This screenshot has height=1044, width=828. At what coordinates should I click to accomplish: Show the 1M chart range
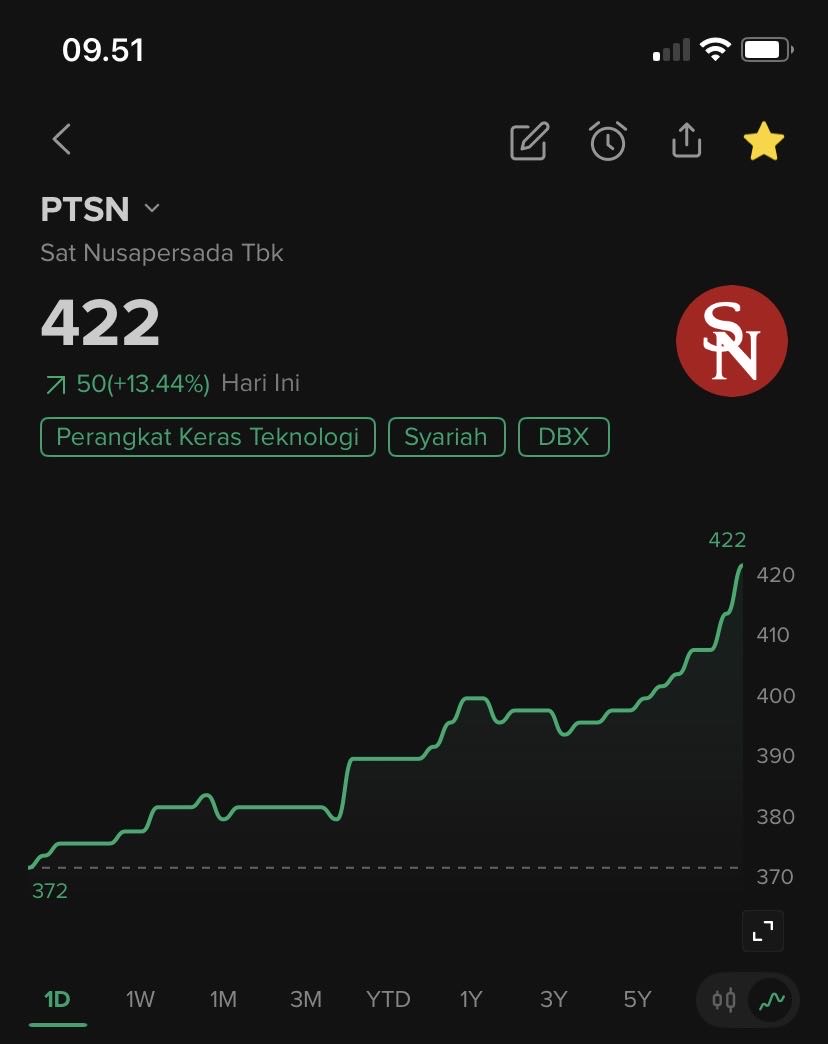click(x=223, y=999)
